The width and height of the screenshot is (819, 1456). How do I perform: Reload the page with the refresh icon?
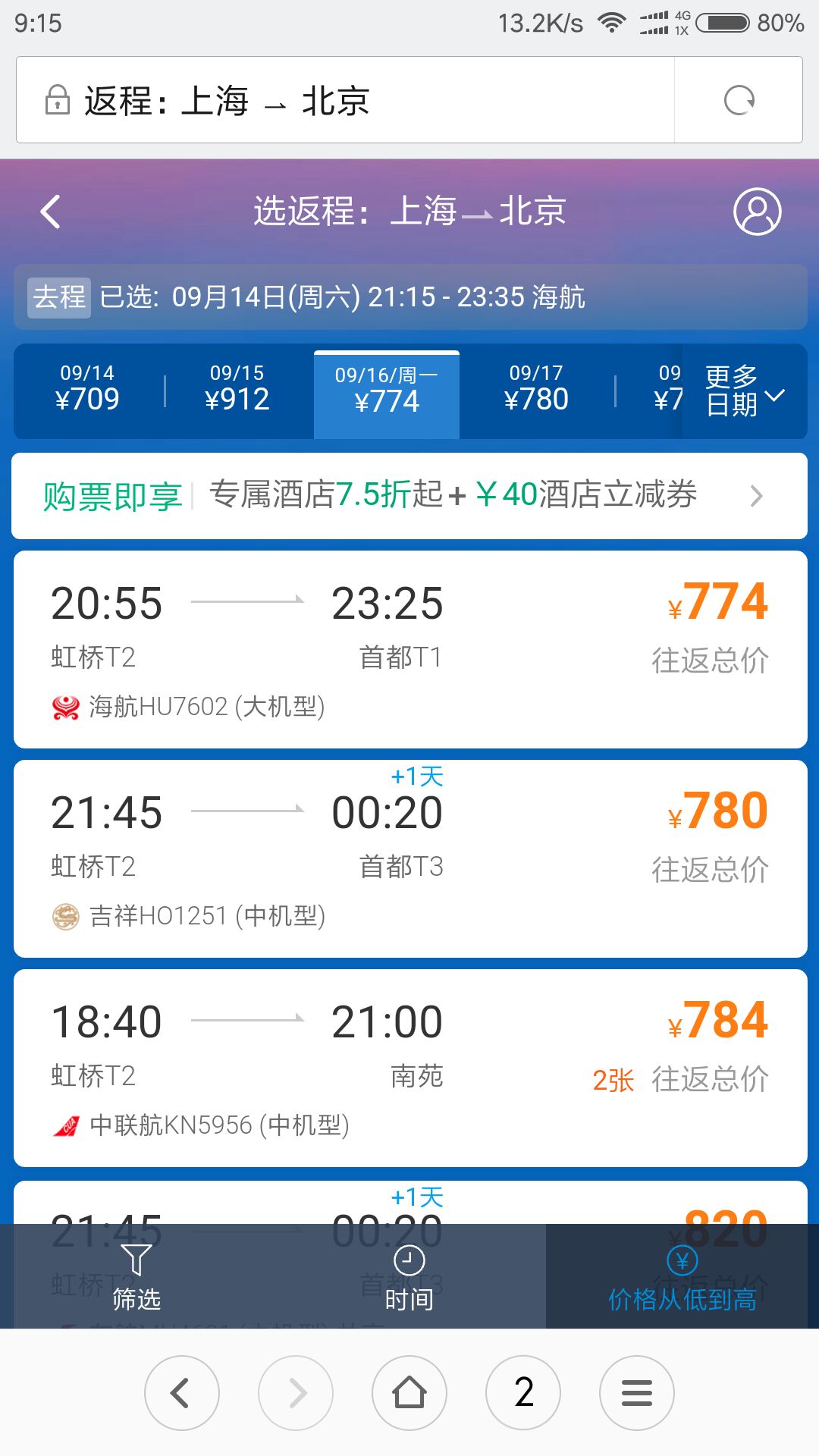(739, 100)
